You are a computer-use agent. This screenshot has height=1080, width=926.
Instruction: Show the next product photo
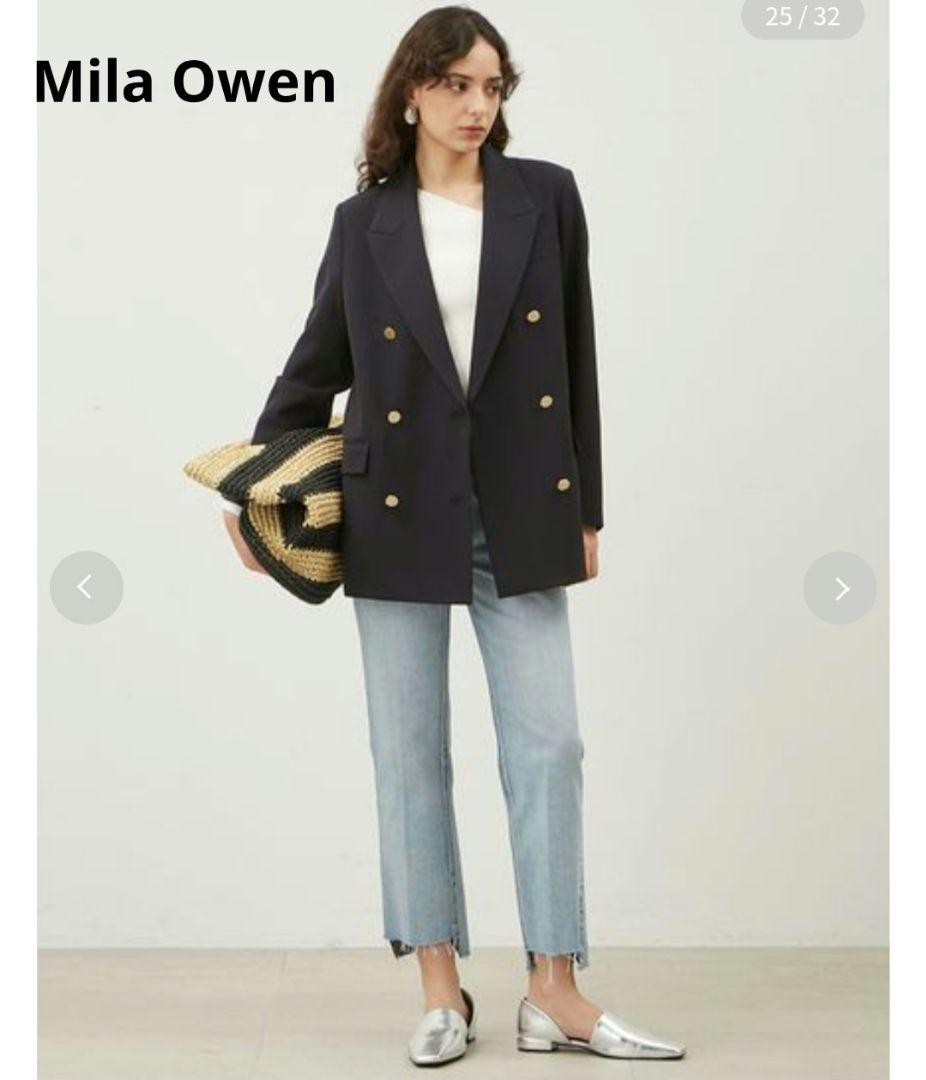840,588
